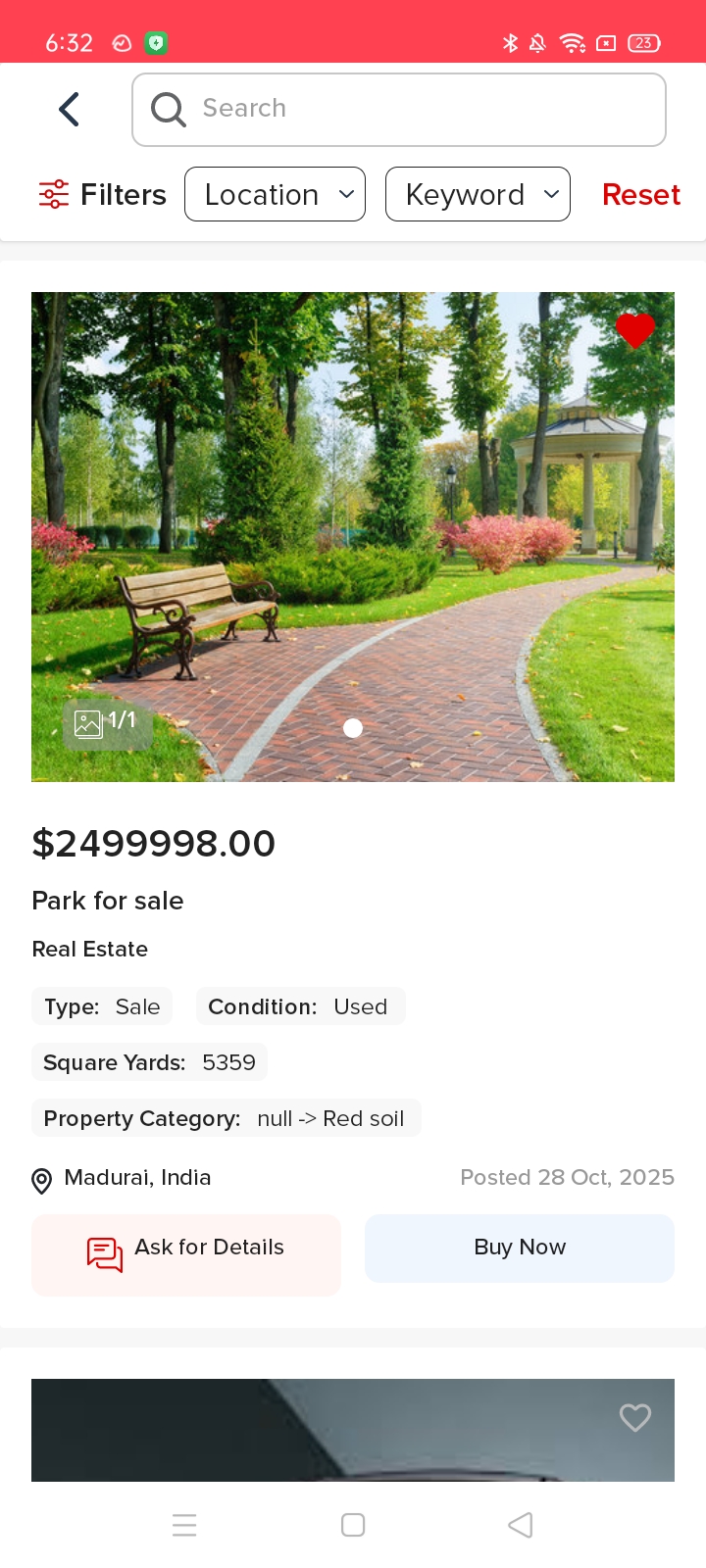Expand the Keyword dropdown
Screen dimensions: 706x1568
coord(478,194)
